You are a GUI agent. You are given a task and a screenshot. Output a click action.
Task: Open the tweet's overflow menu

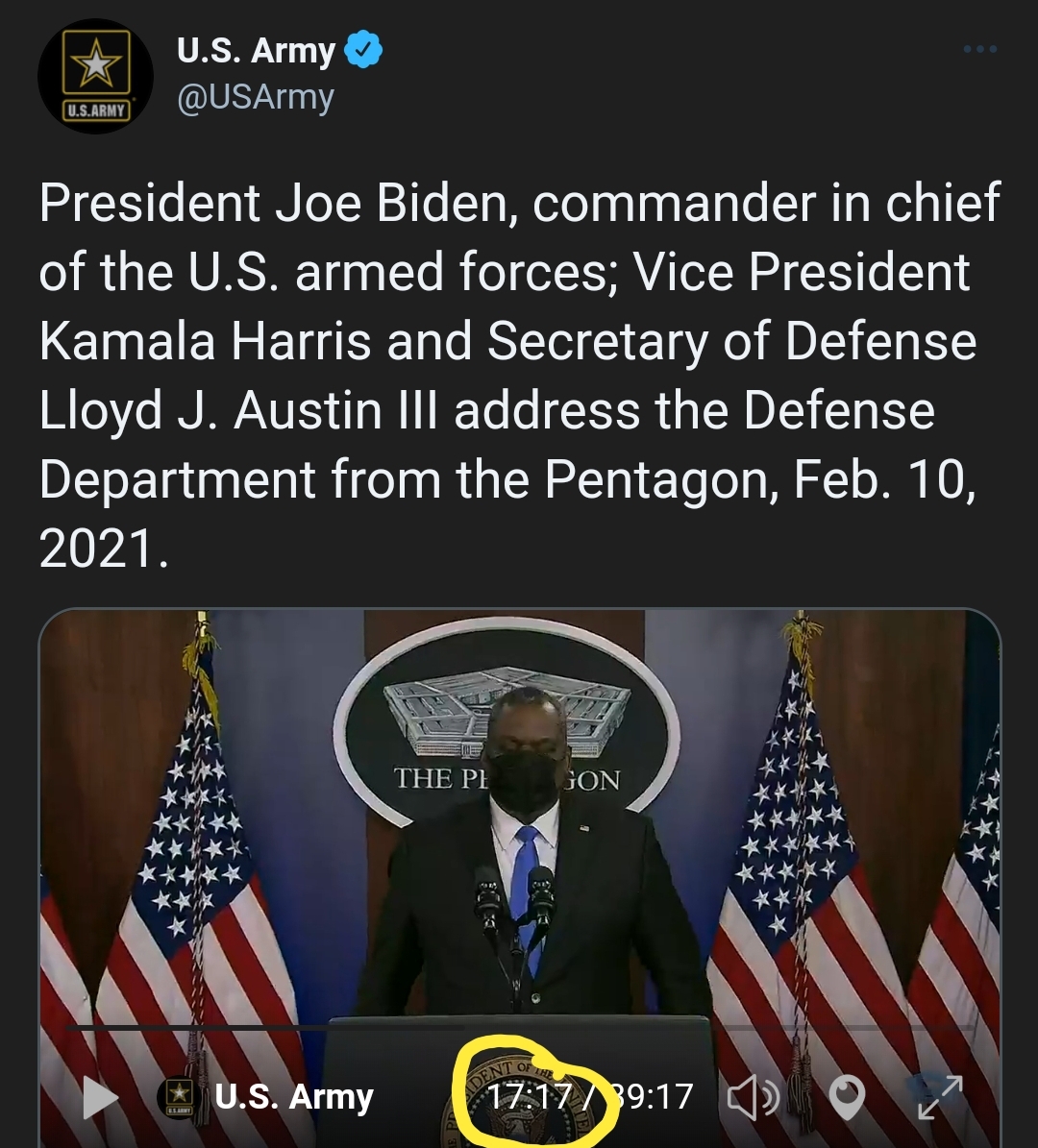tap(979, 49)
